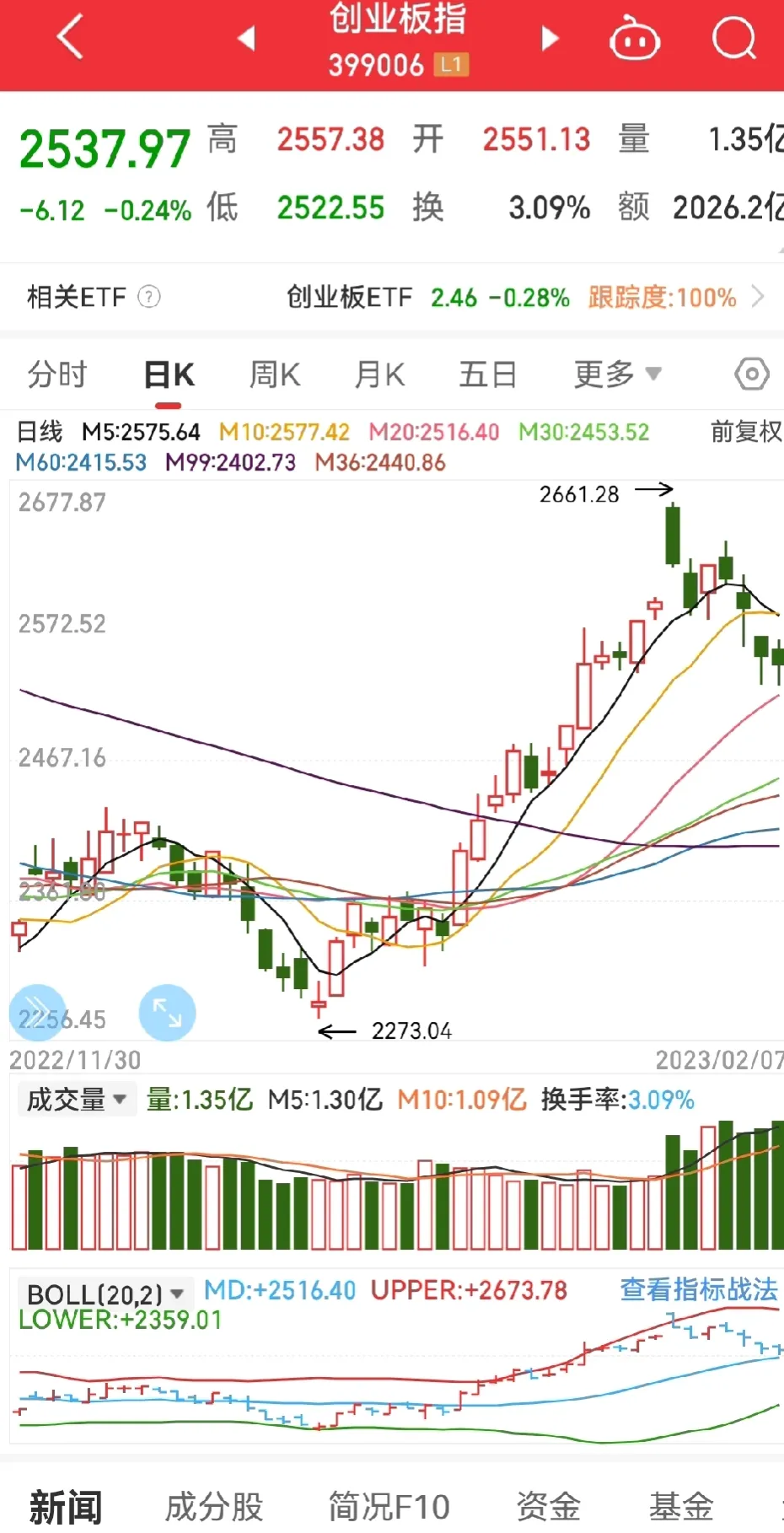Open the 查看指标战法 link
784x1533 pixels.
pos(698,1289)
